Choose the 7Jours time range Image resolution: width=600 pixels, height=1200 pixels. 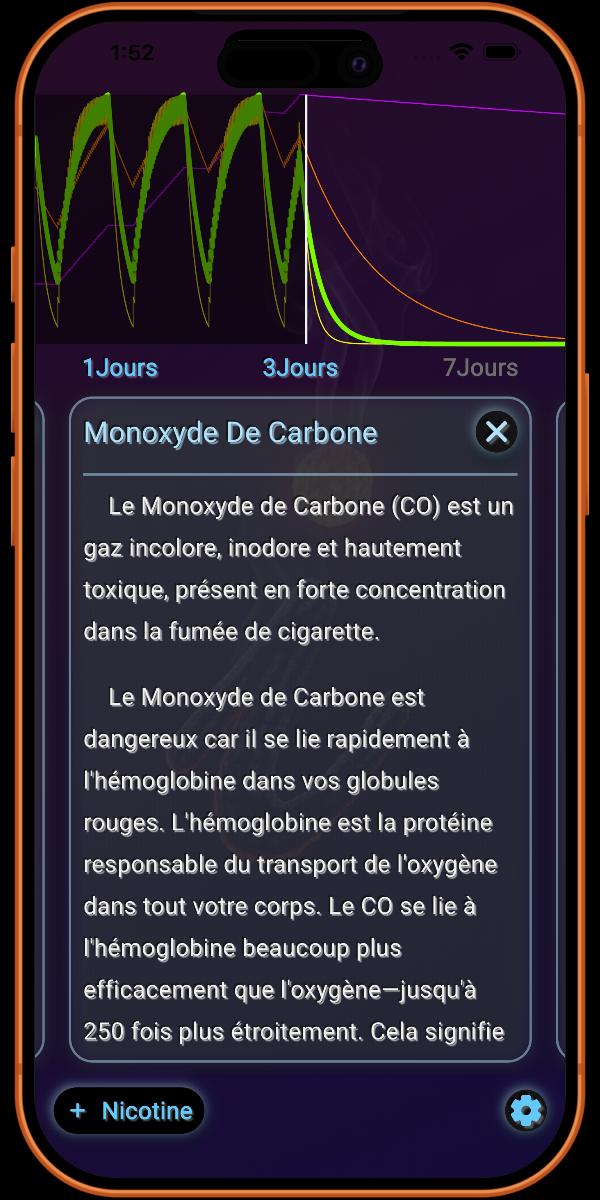[x=480, y=368]
